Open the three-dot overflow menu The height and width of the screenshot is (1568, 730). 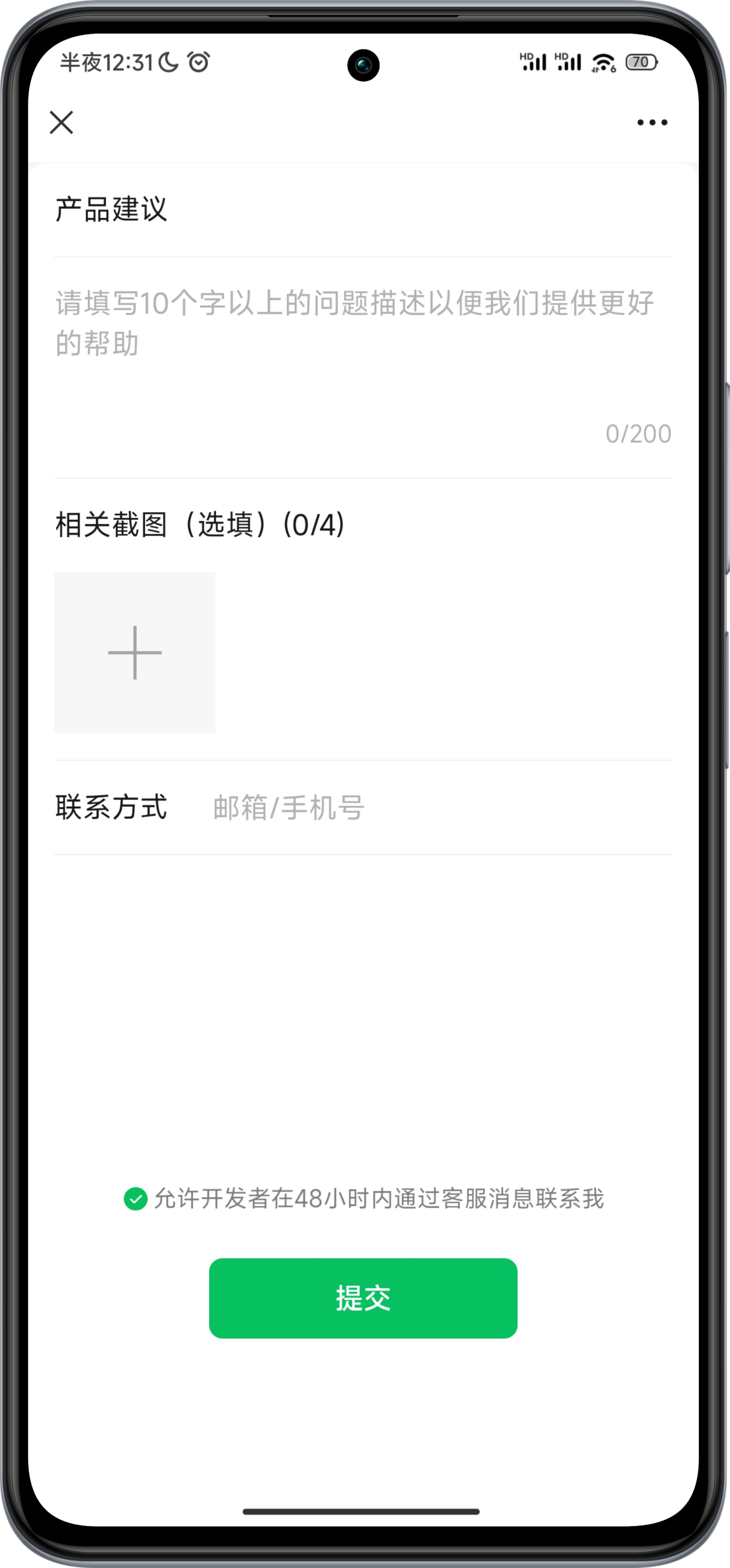tap(652, 122)
